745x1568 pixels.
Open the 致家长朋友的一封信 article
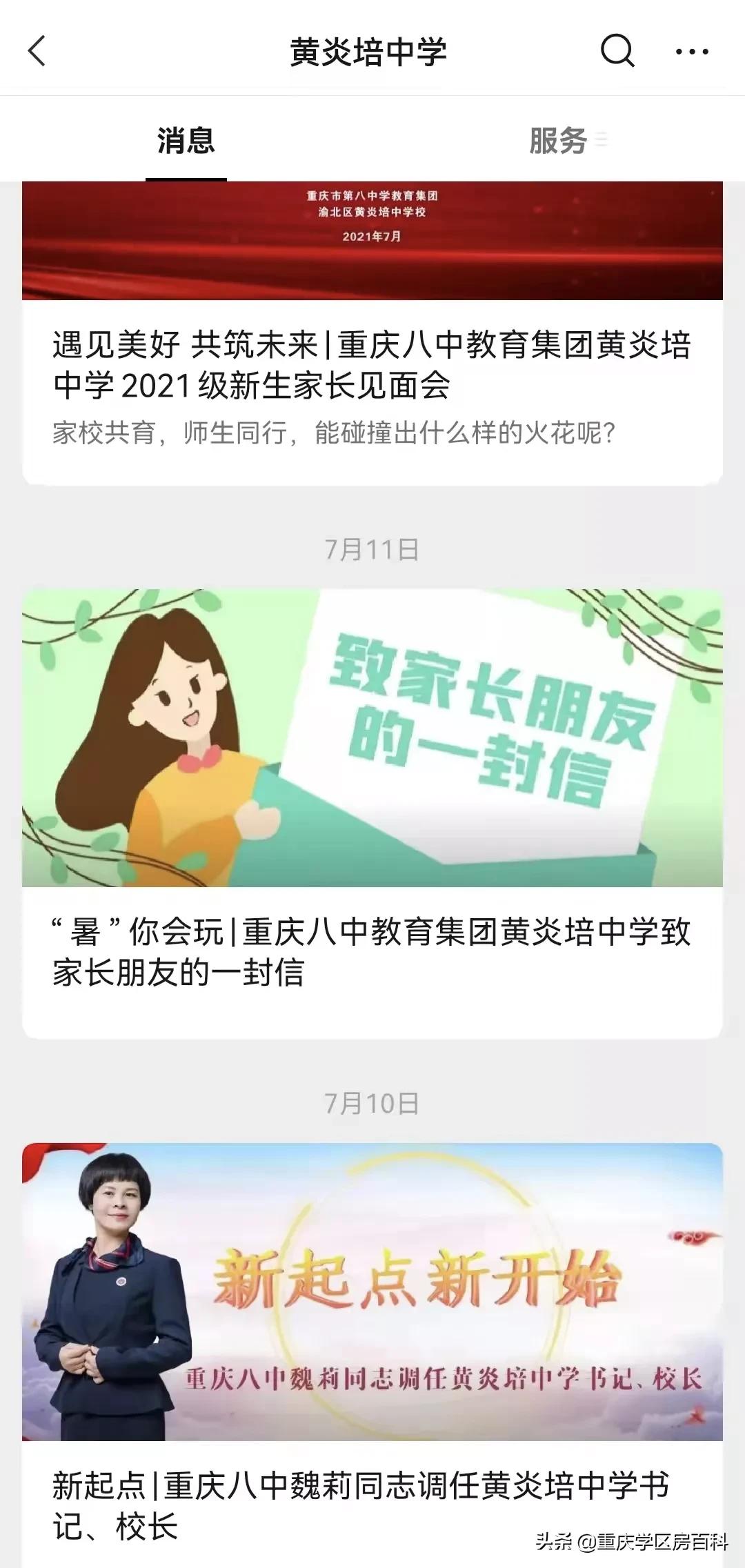(372, 952)
